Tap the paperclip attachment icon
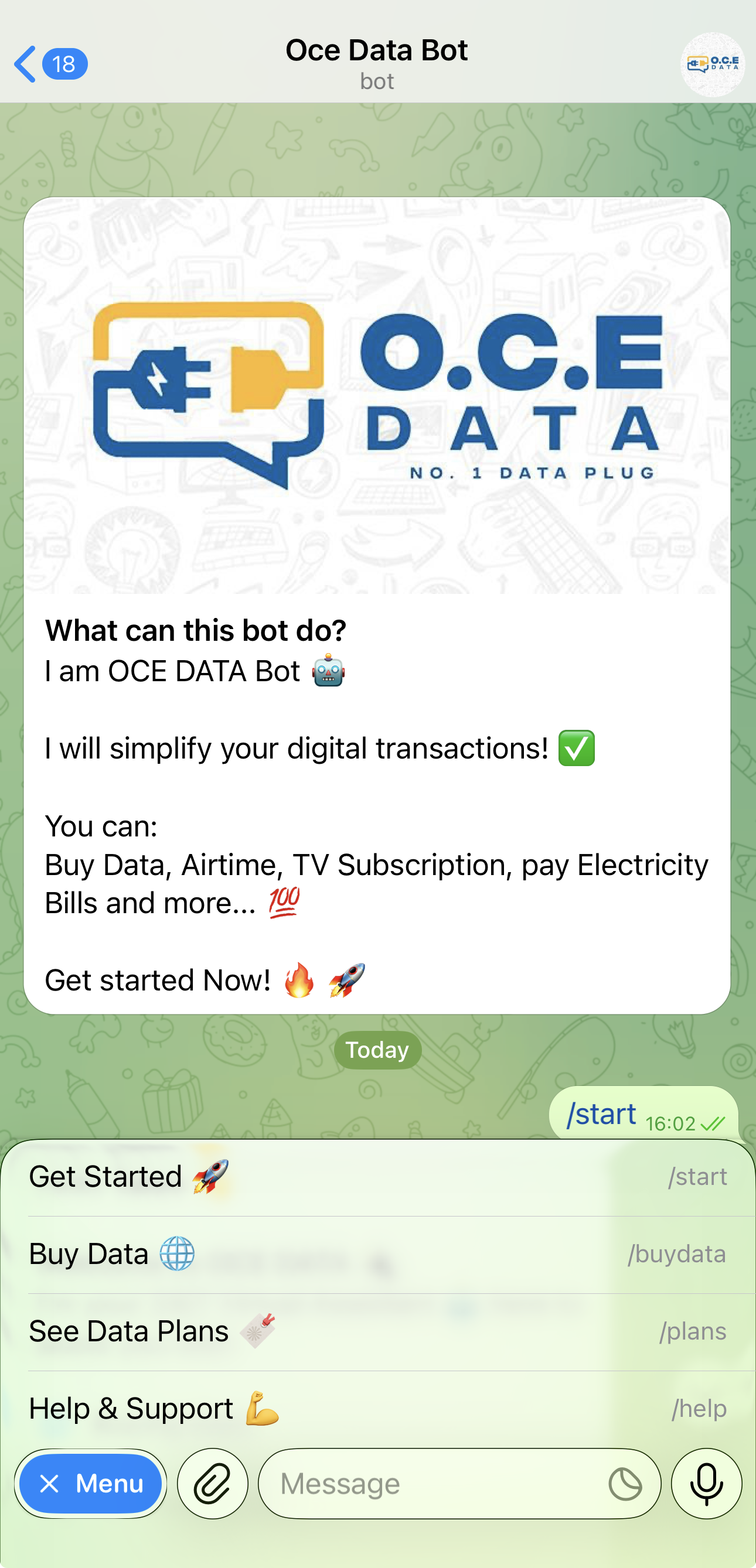The width and height of the screenshot is (756, 1568). click(212, 1484)
